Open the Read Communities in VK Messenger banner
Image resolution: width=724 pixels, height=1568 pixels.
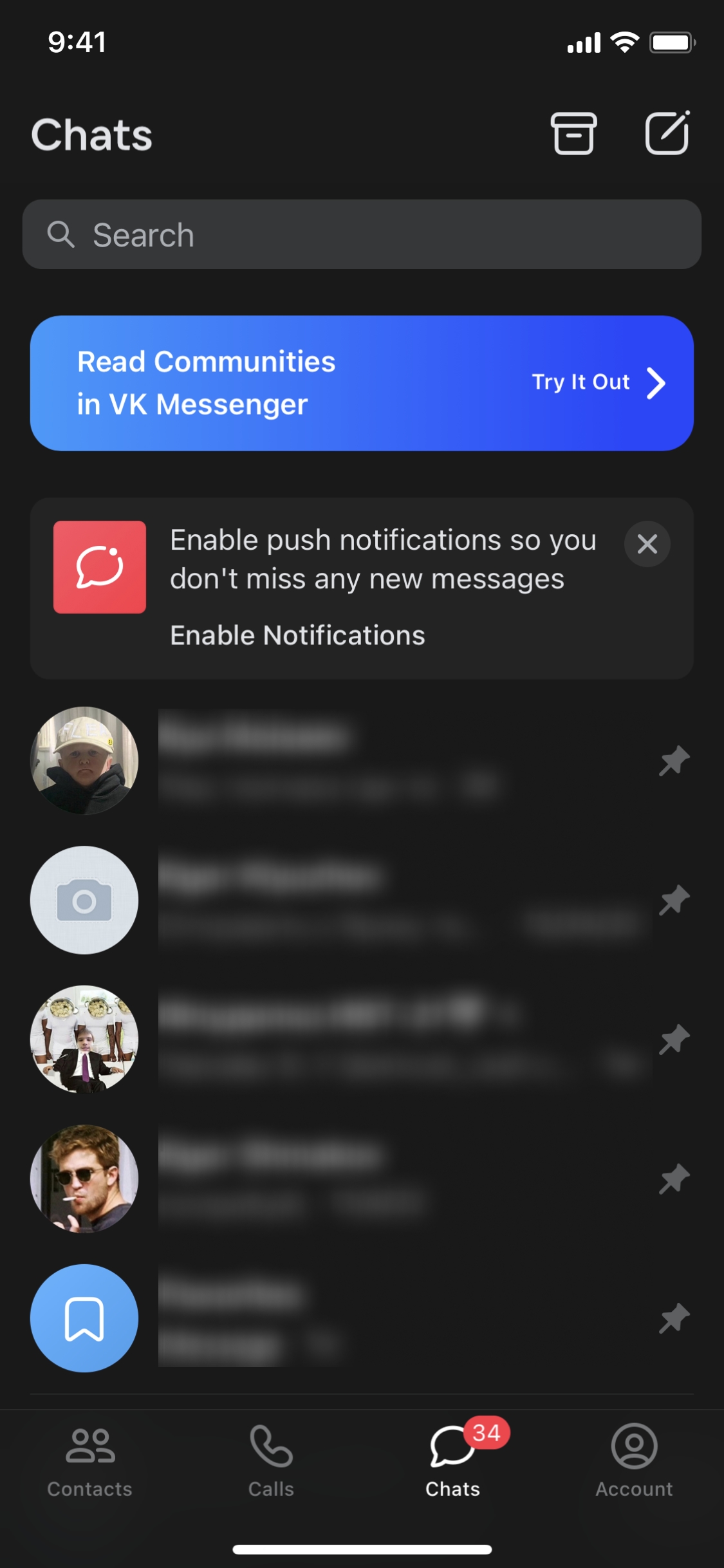click(x=362, y=383)
